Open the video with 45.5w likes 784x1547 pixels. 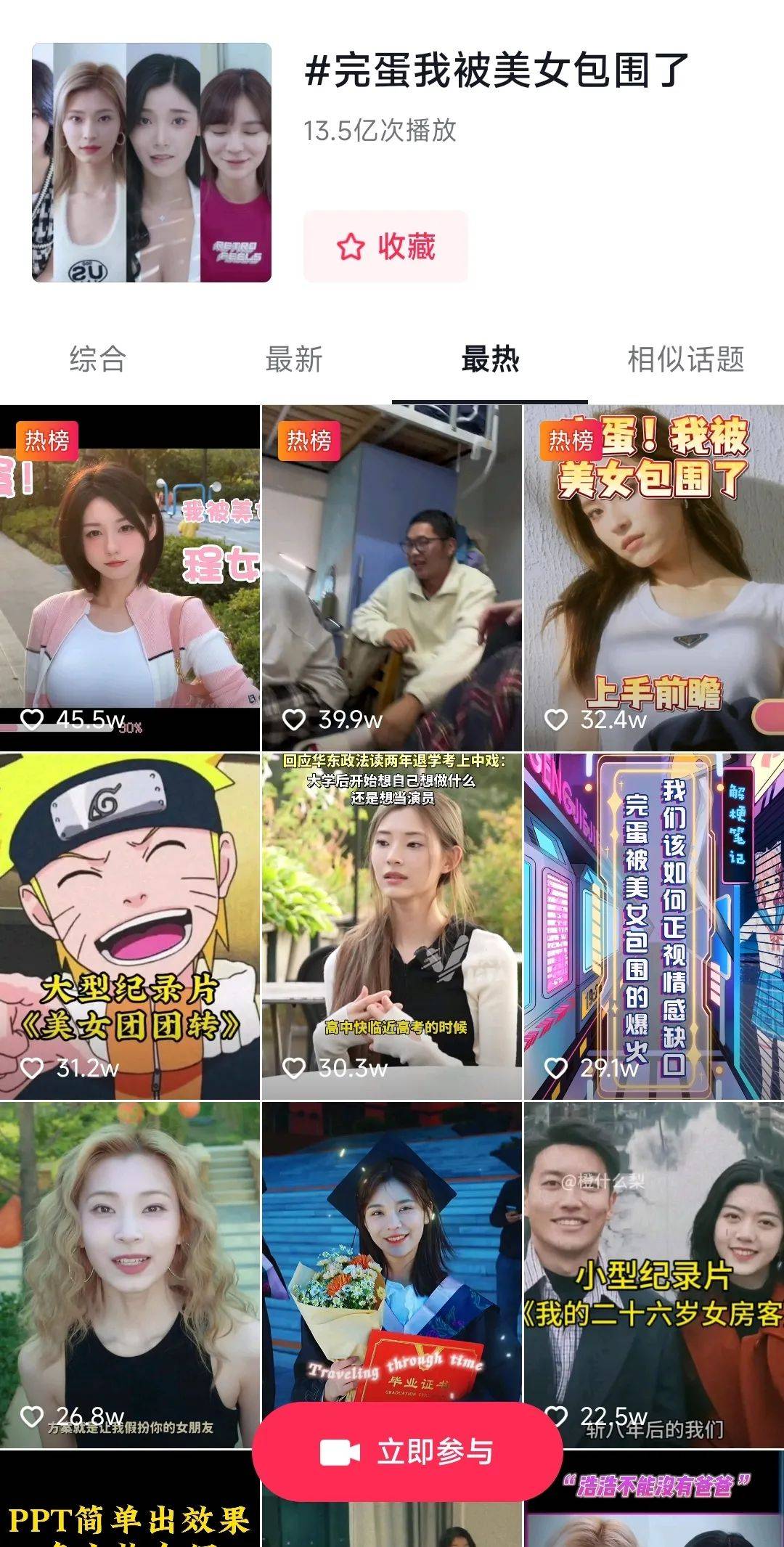click(x=129, y=578)
